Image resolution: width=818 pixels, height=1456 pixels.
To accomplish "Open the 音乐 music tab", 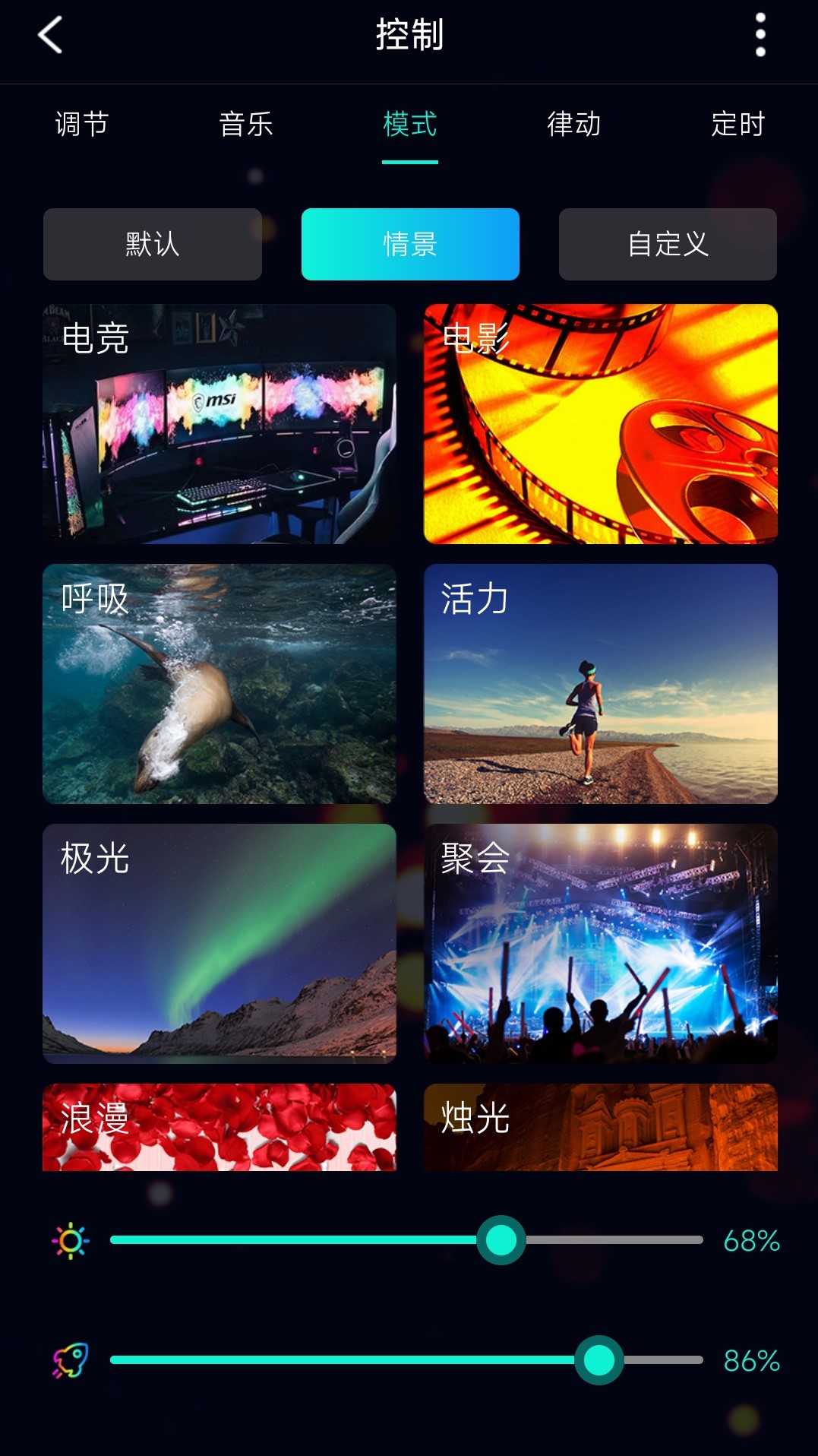I will click(x=246, y=125).
